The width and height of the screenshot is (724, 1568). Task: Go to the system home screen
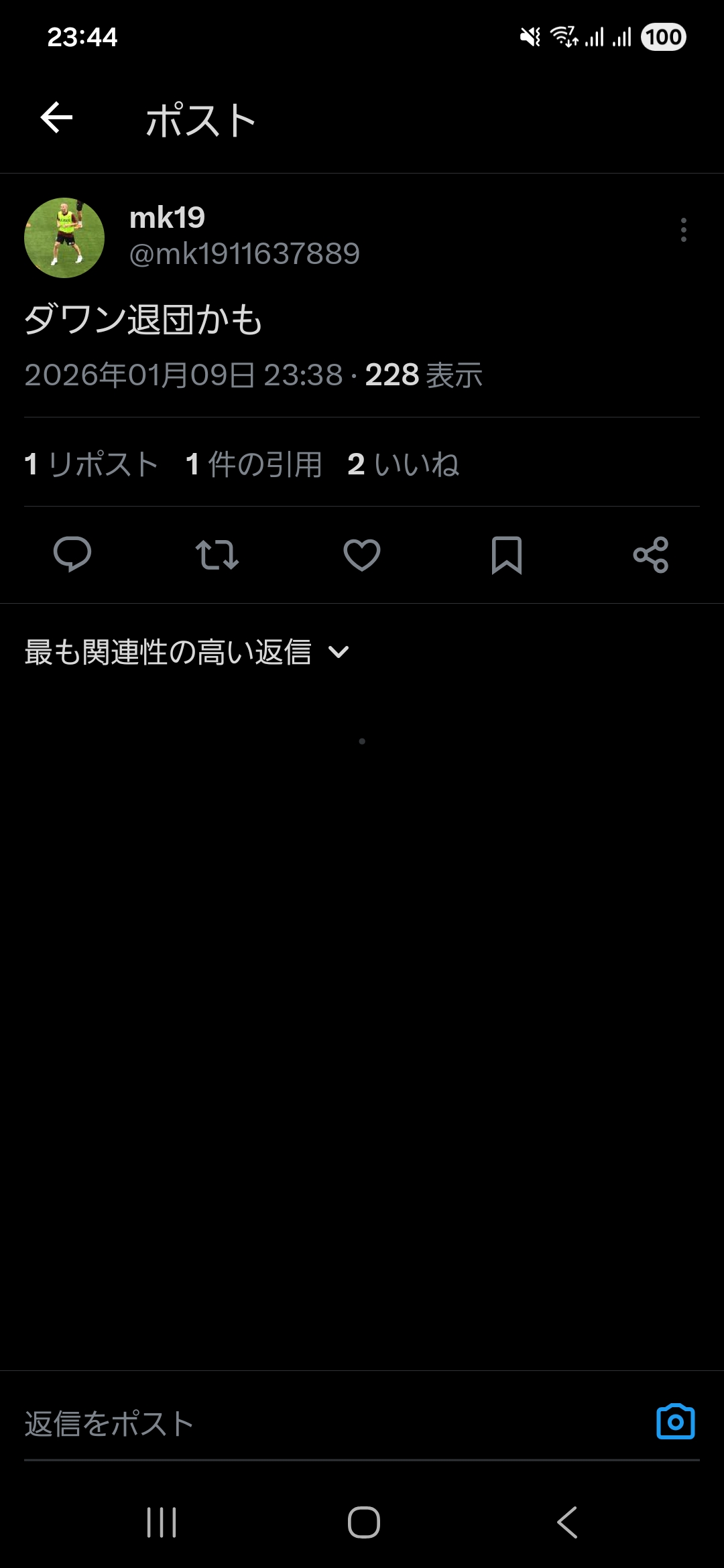pyautogui.click(x=363, y=1522)
